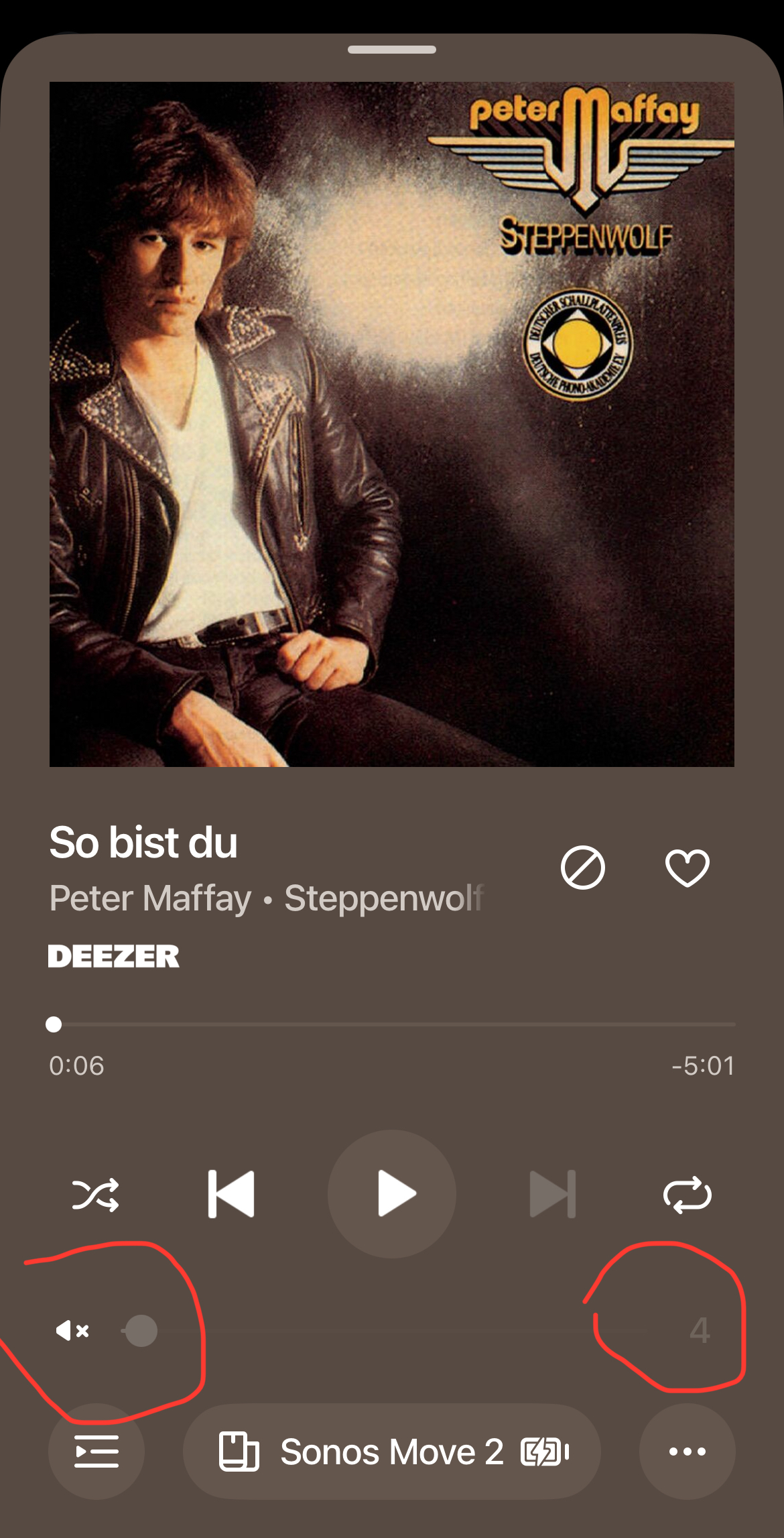Open the play queue
Viewport: 784px width, 1538px height.
(x=96, y=1452)
